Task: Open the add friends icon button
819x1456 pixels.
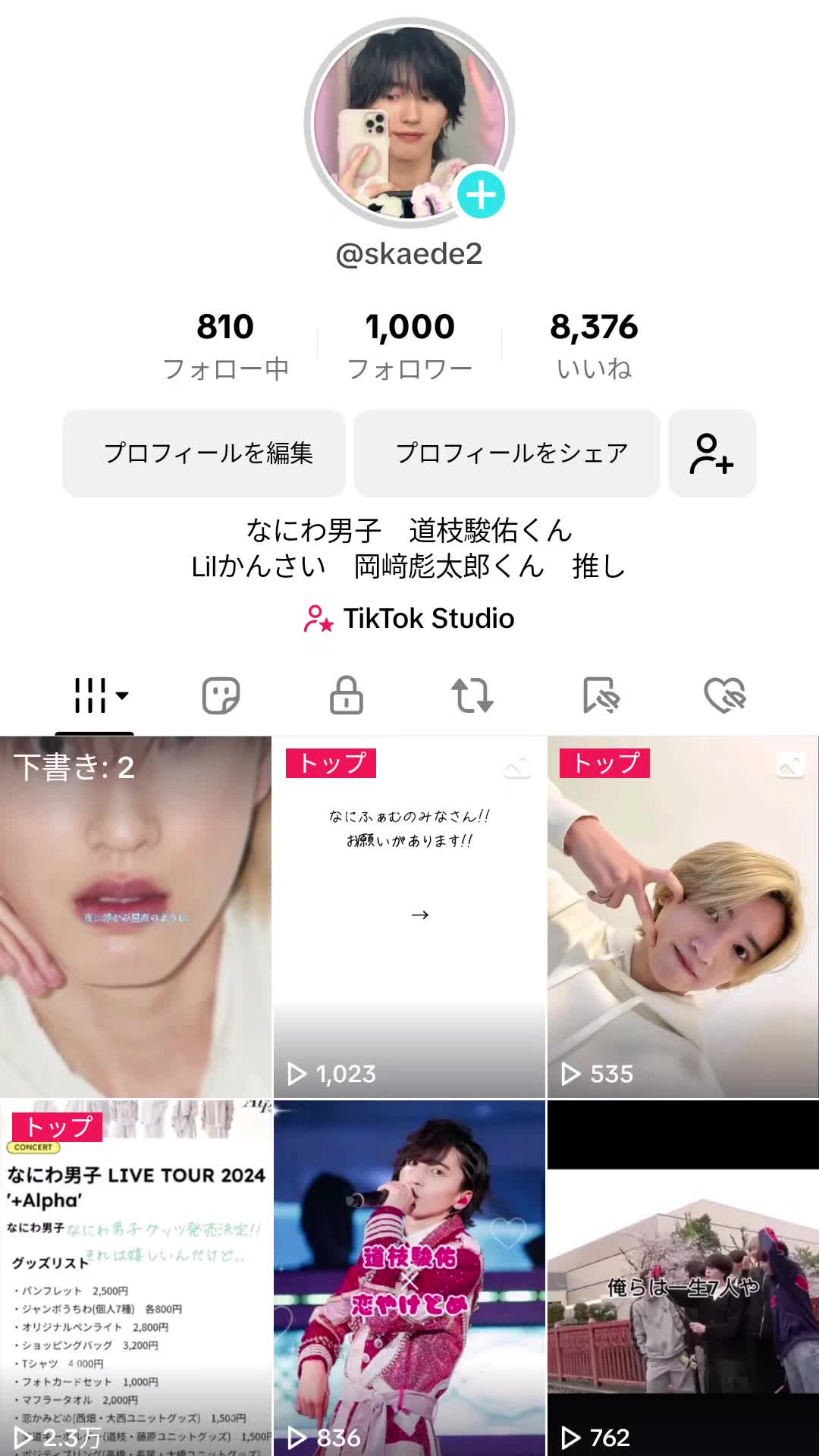Action: click(x=711, y=453)
